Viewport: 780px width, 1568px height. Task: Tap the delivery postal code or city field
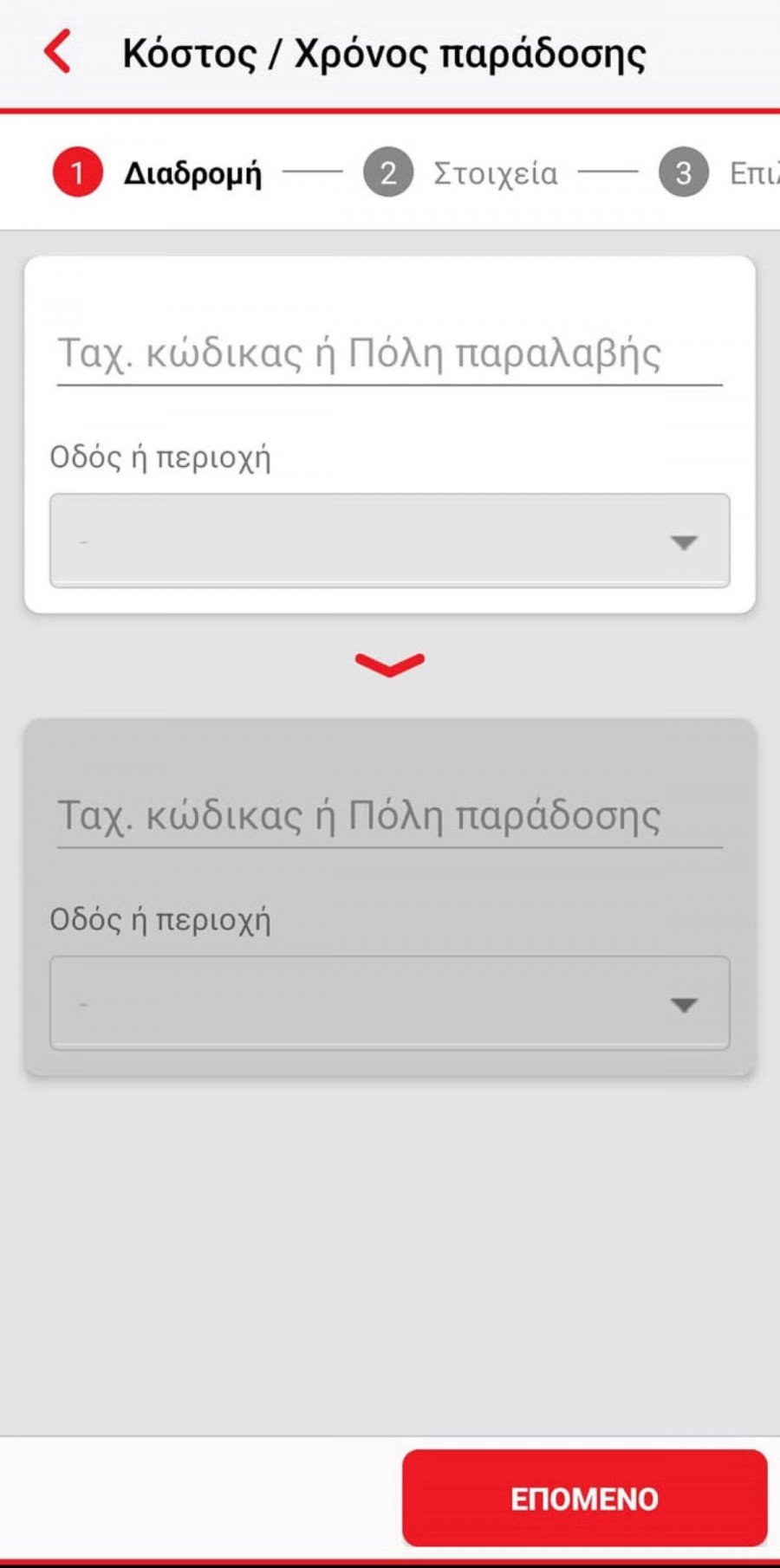[x=388, y=816]
